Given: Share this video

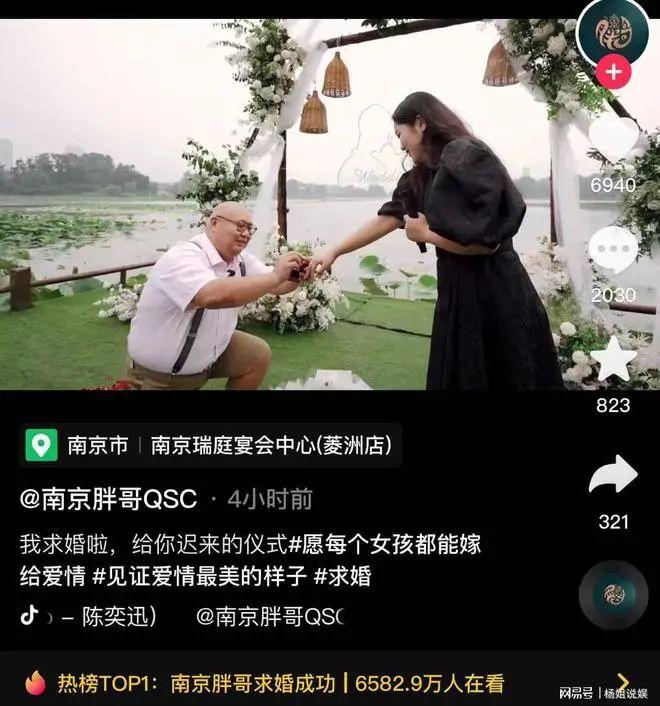Looking at the screenshot, I should click(613, 477).
